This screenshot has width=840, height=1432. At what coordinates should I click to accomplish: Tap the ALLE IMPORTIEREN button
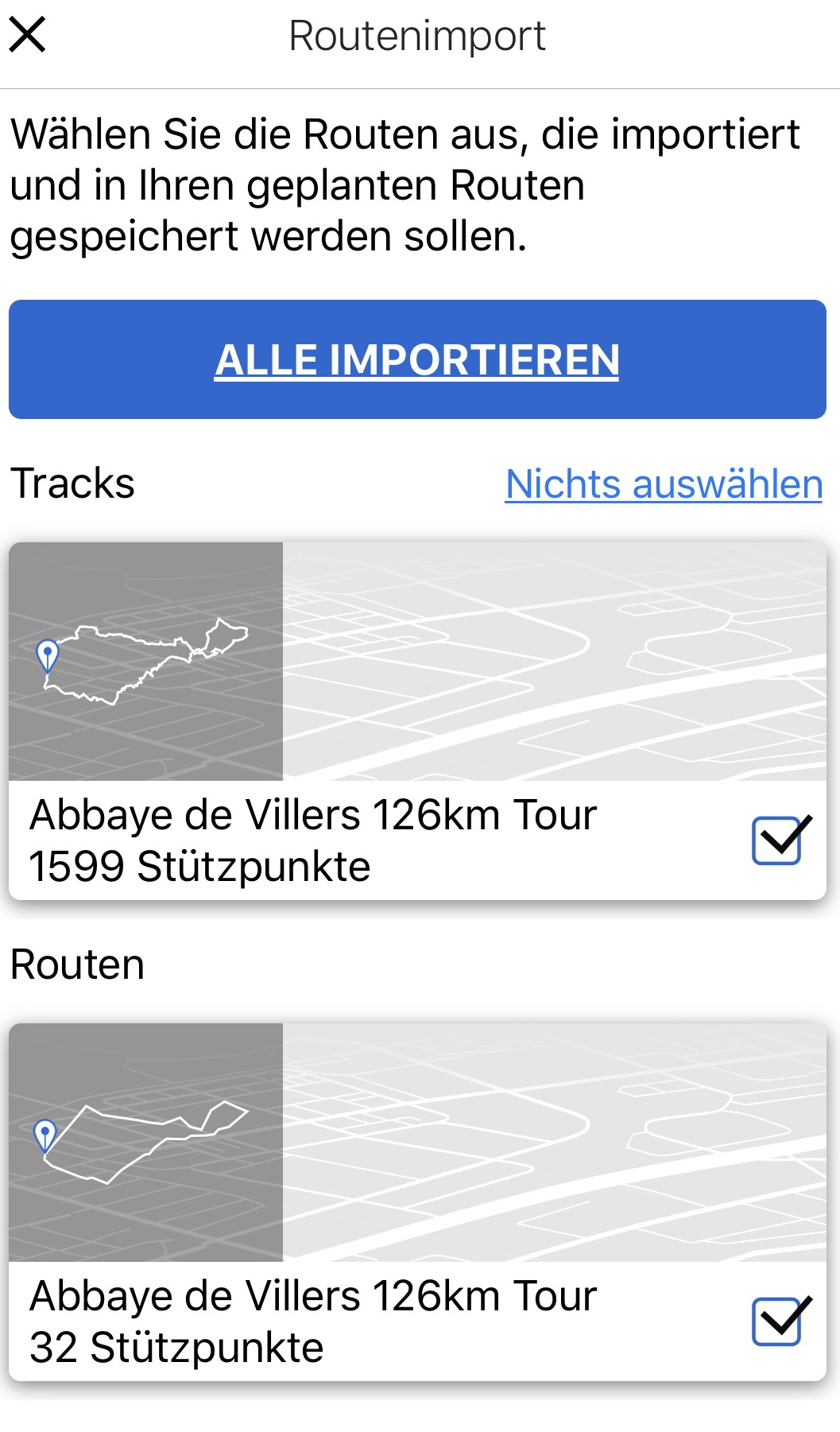pos(417,359)
